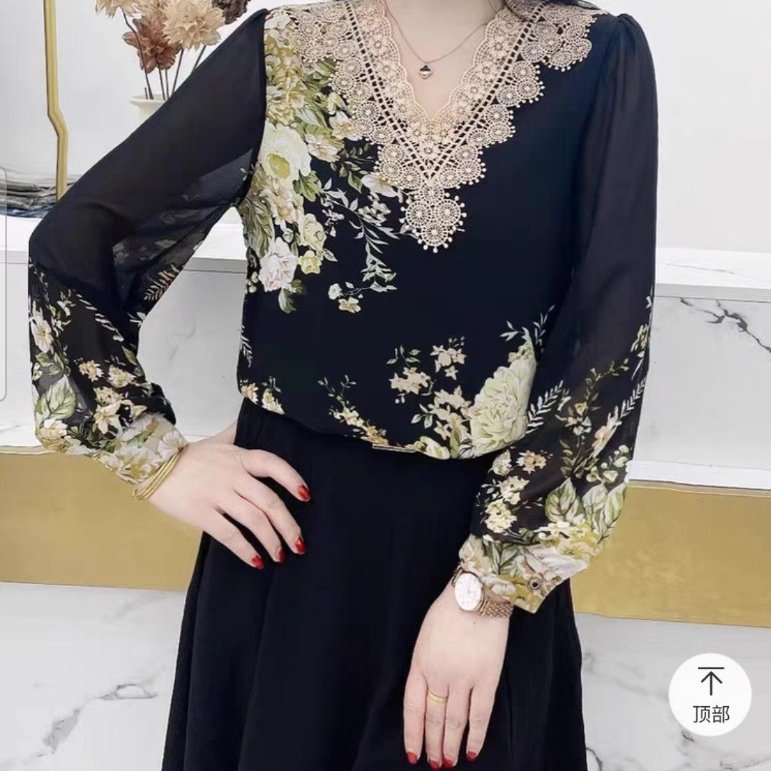Tap the 顶部 back-to-top button
Image resolution: width=771 pixels, height=771 pixels.
(710, 694)
